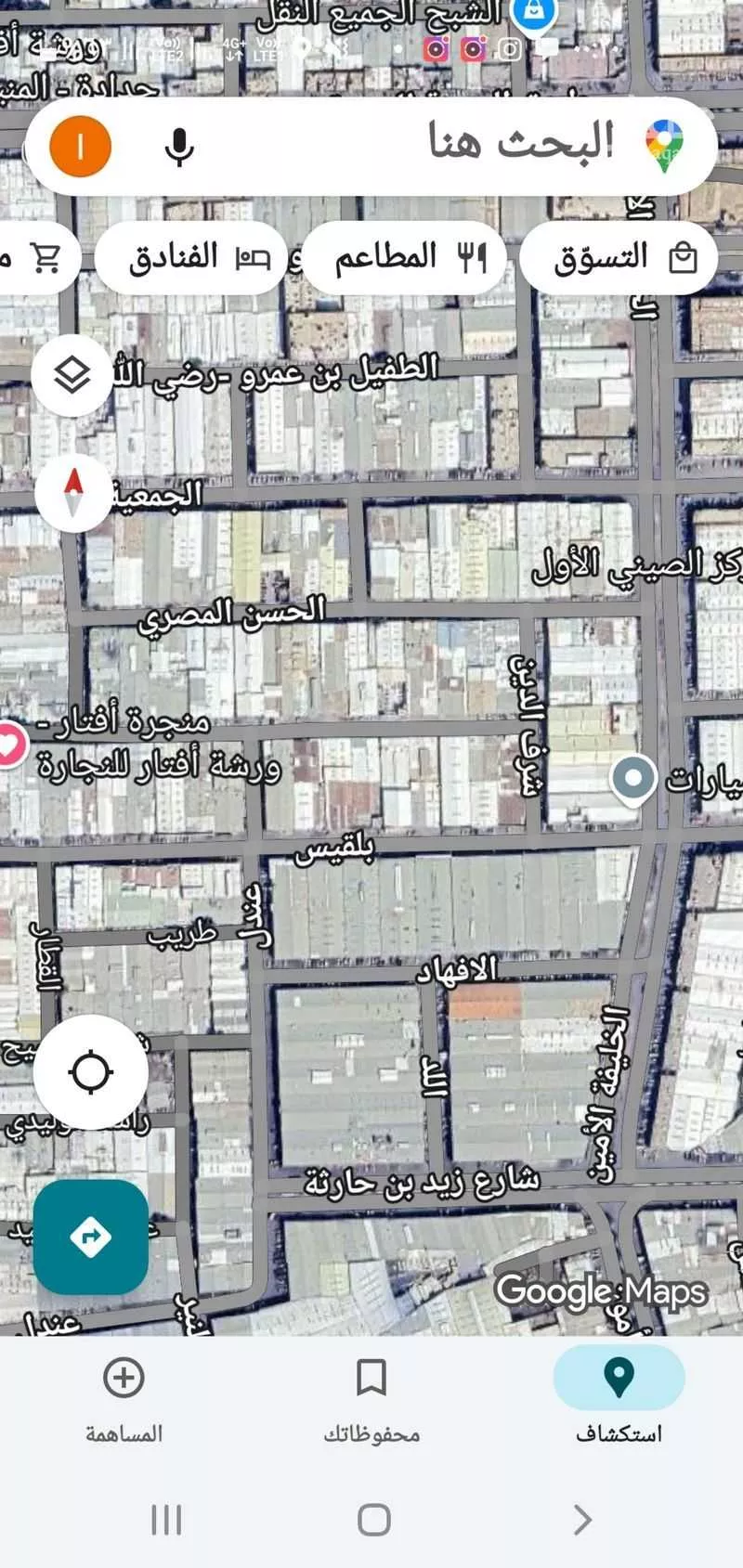Open the map layers button
Viewport: 743px width, 1568px height.
72,376
